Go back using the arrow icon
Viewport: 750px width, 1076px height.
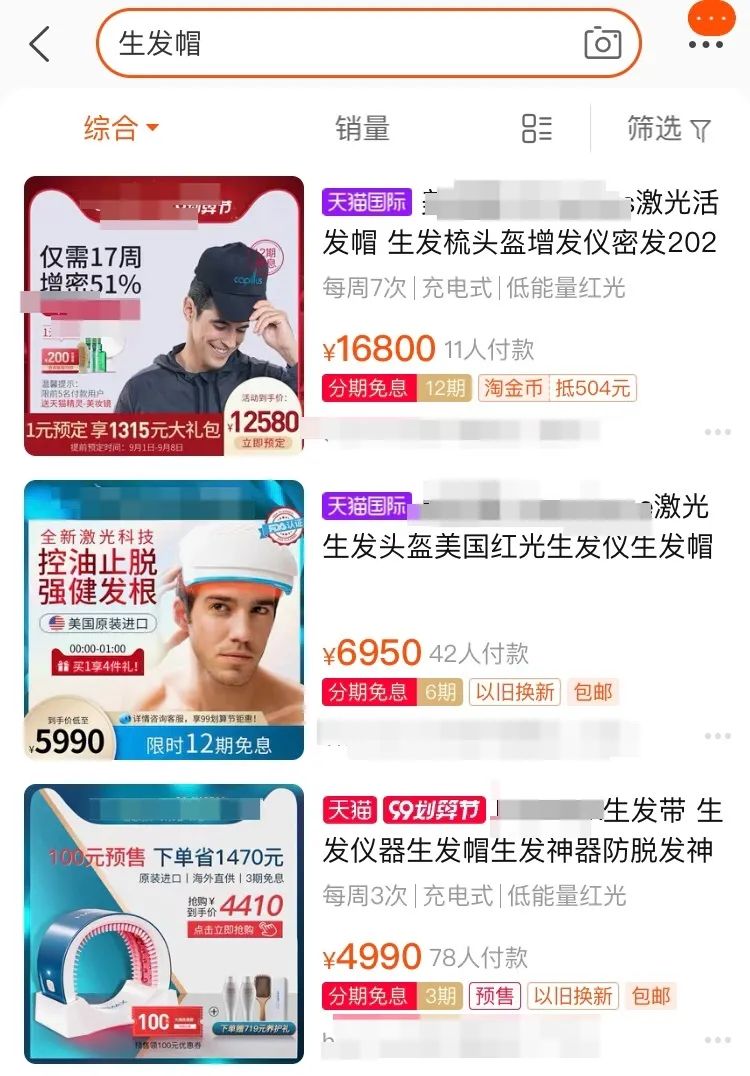[39, 44]
